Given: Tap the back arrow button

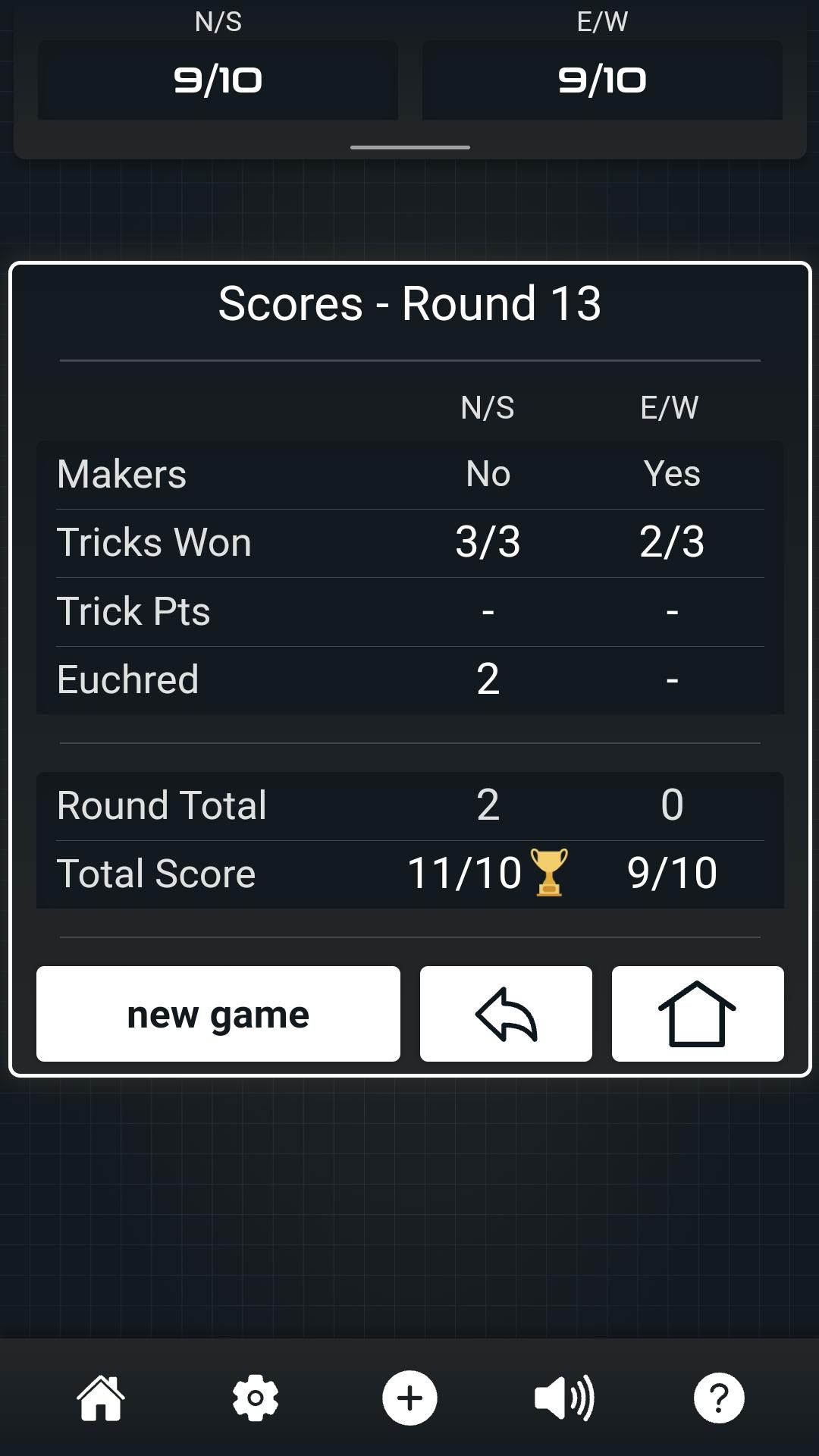Looking at the screenshot, I should click(x=506, y=1014).
